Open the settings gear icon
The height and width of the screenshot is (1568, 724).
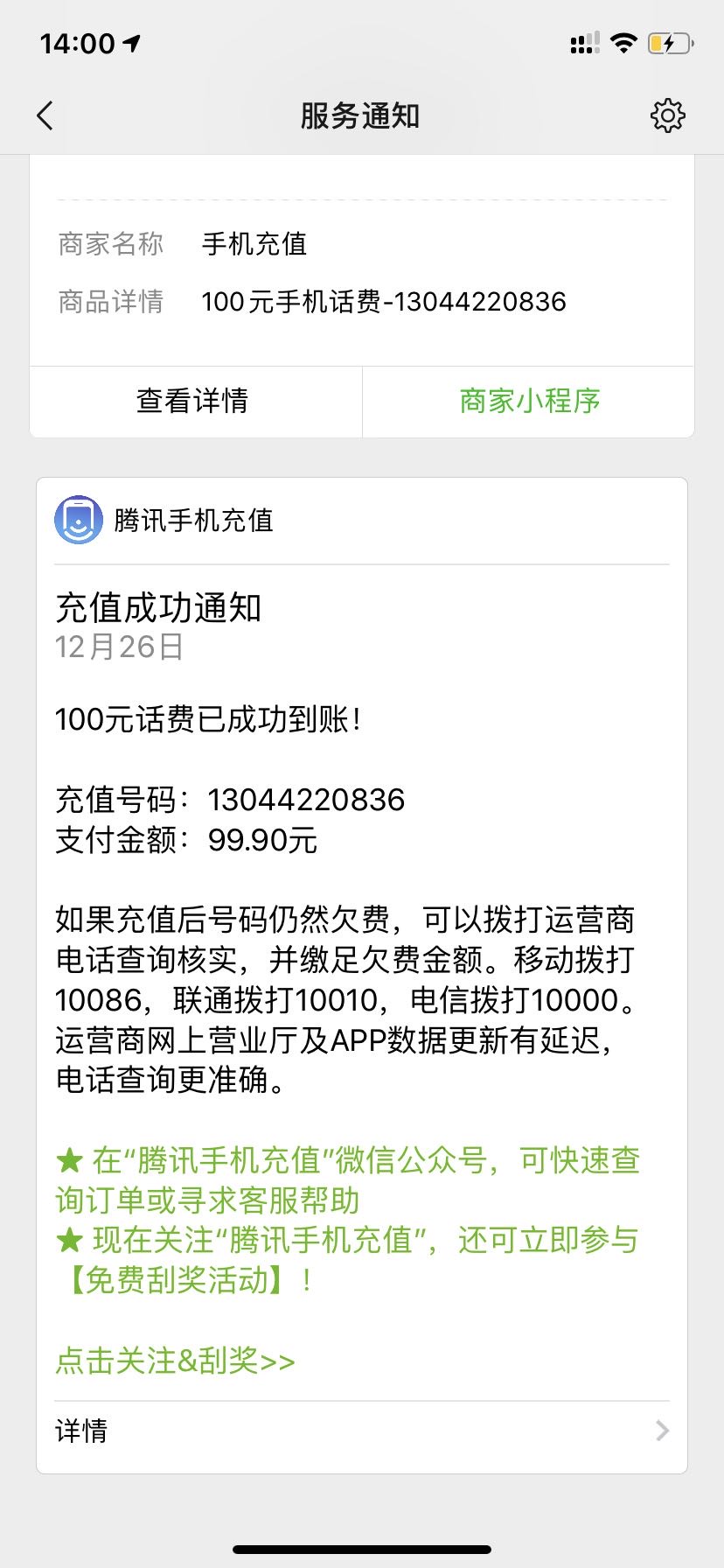[667, 115]
